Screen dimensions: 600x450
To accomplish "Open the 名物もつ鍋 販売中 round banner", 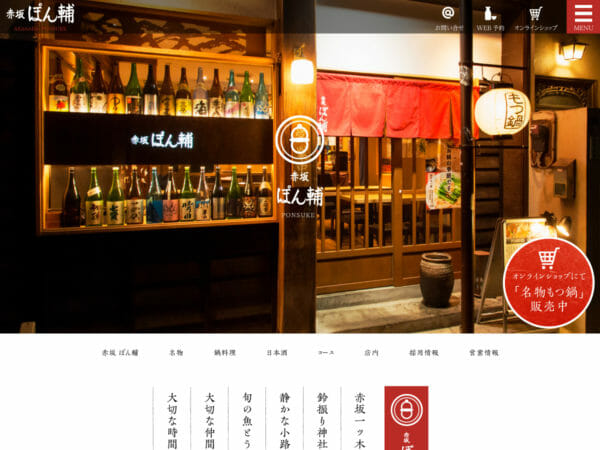I will 548,282.
